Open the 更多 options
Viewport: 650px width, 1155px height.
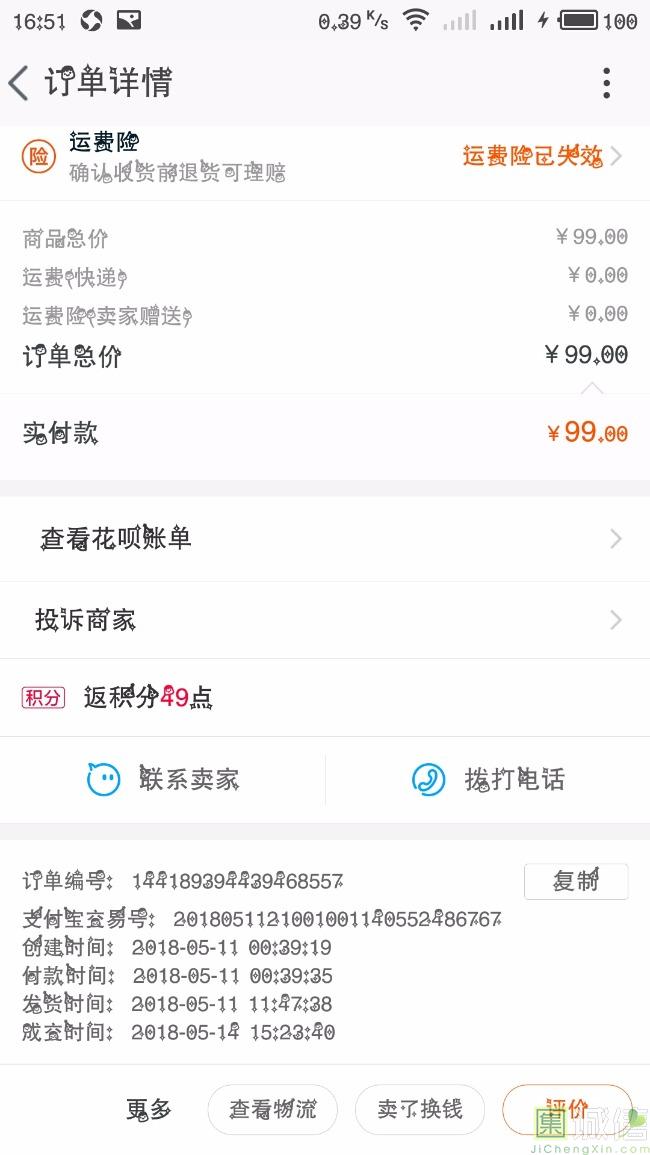[x=149, y=1109]
